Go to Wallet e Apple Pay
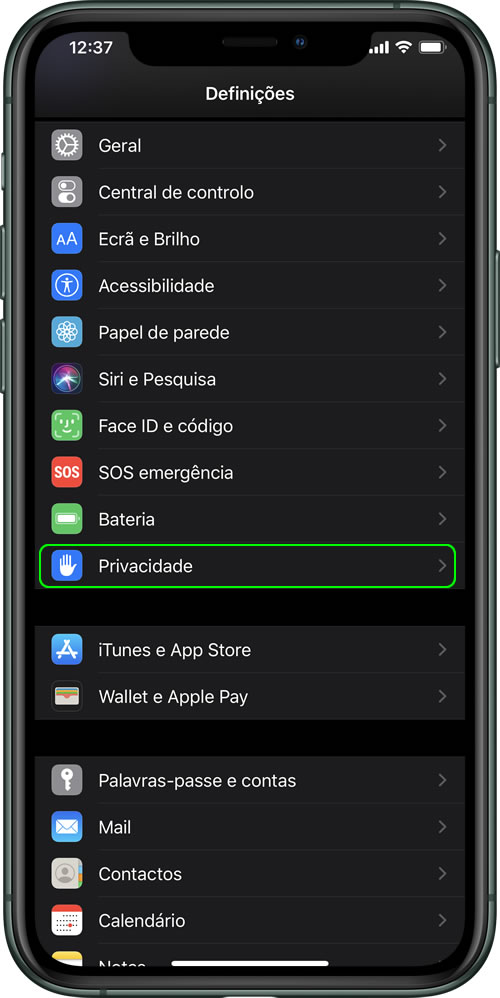This screenshot has height=998, width=500. (x=249, y=696)
